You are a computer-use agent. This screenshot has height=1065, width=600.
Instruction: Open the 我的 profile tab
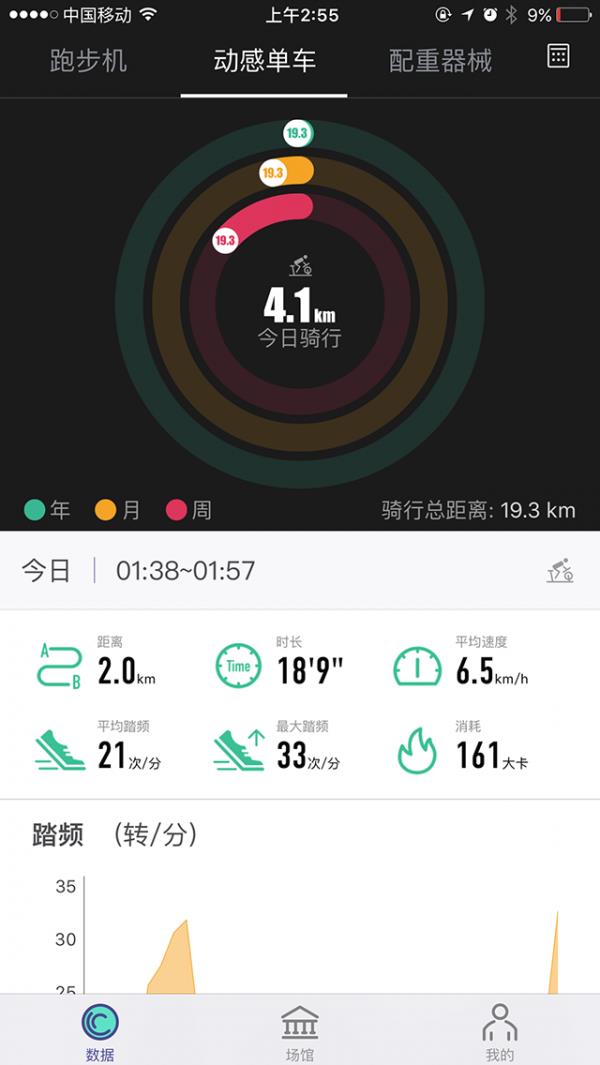coord(499,1033)
